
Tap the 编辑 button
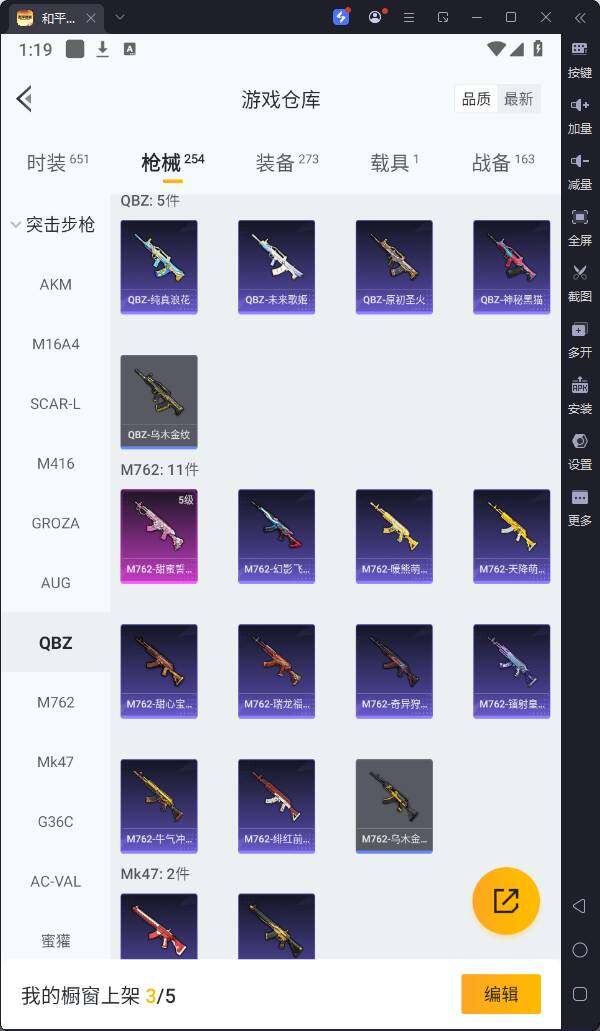pos(501,994)
